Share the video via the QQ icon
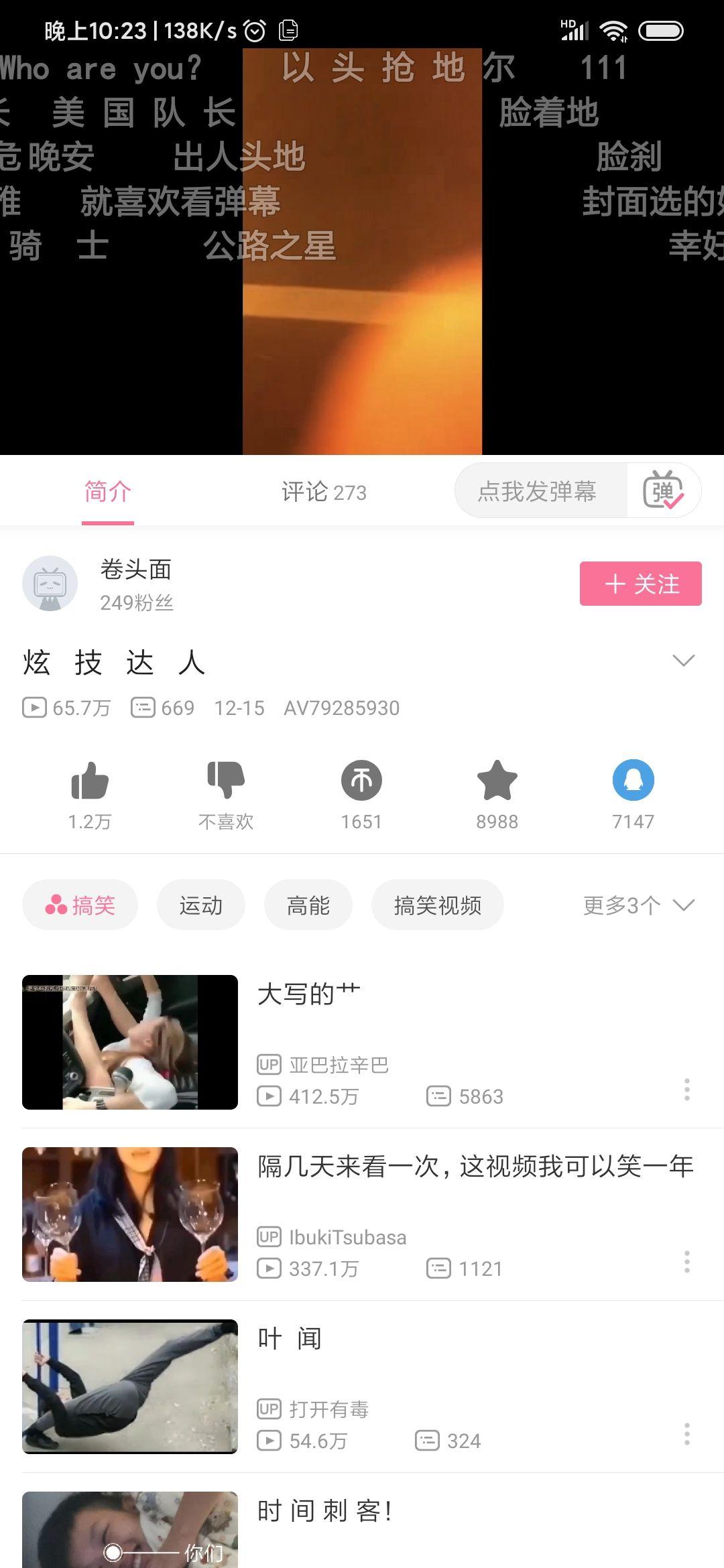Image resolution: width=724 pixels, height=1568 pixels. coord(633,781)
